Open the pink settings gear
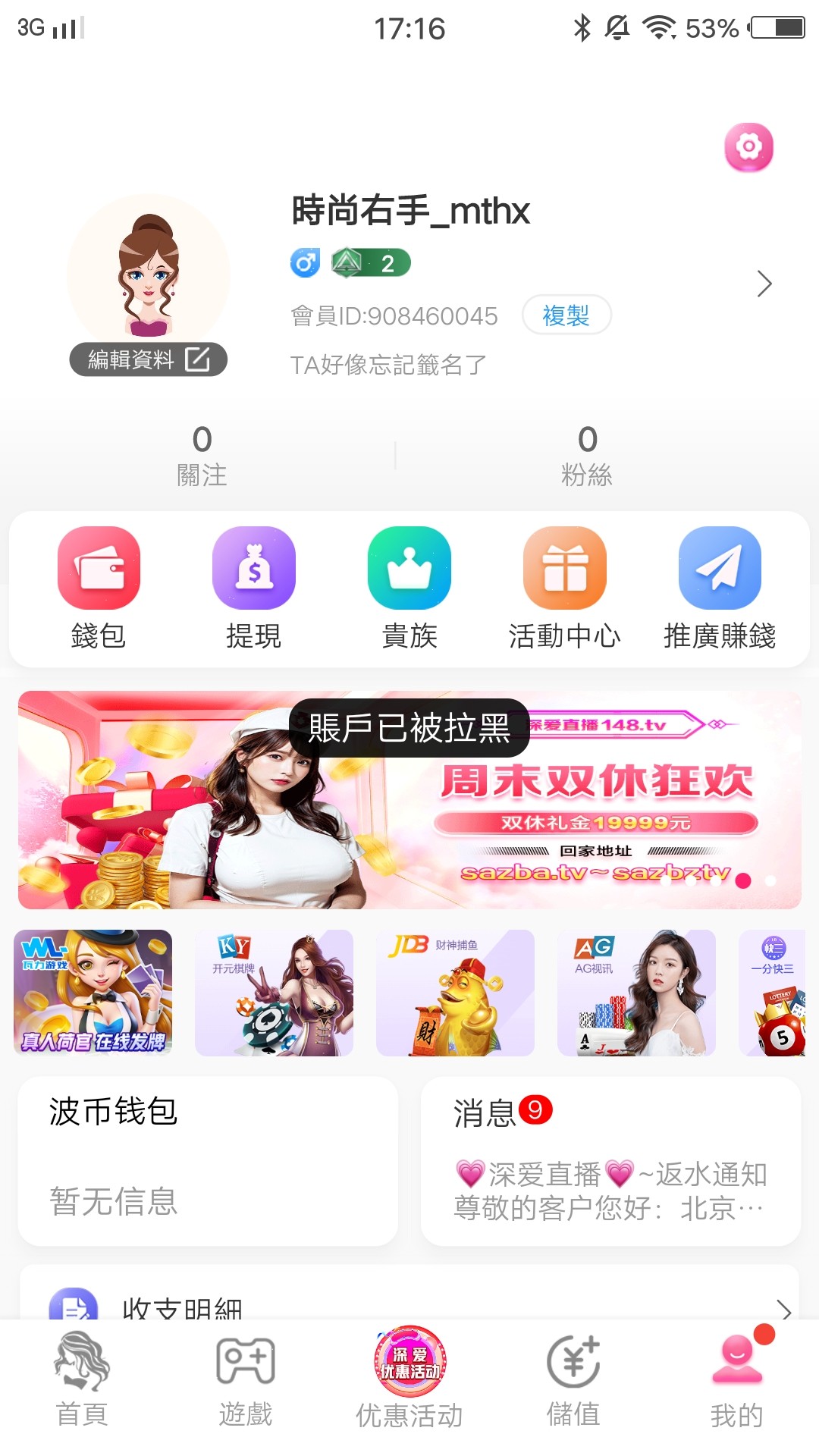The height and width of the screenshot is (1456, 819). [749, 147]
